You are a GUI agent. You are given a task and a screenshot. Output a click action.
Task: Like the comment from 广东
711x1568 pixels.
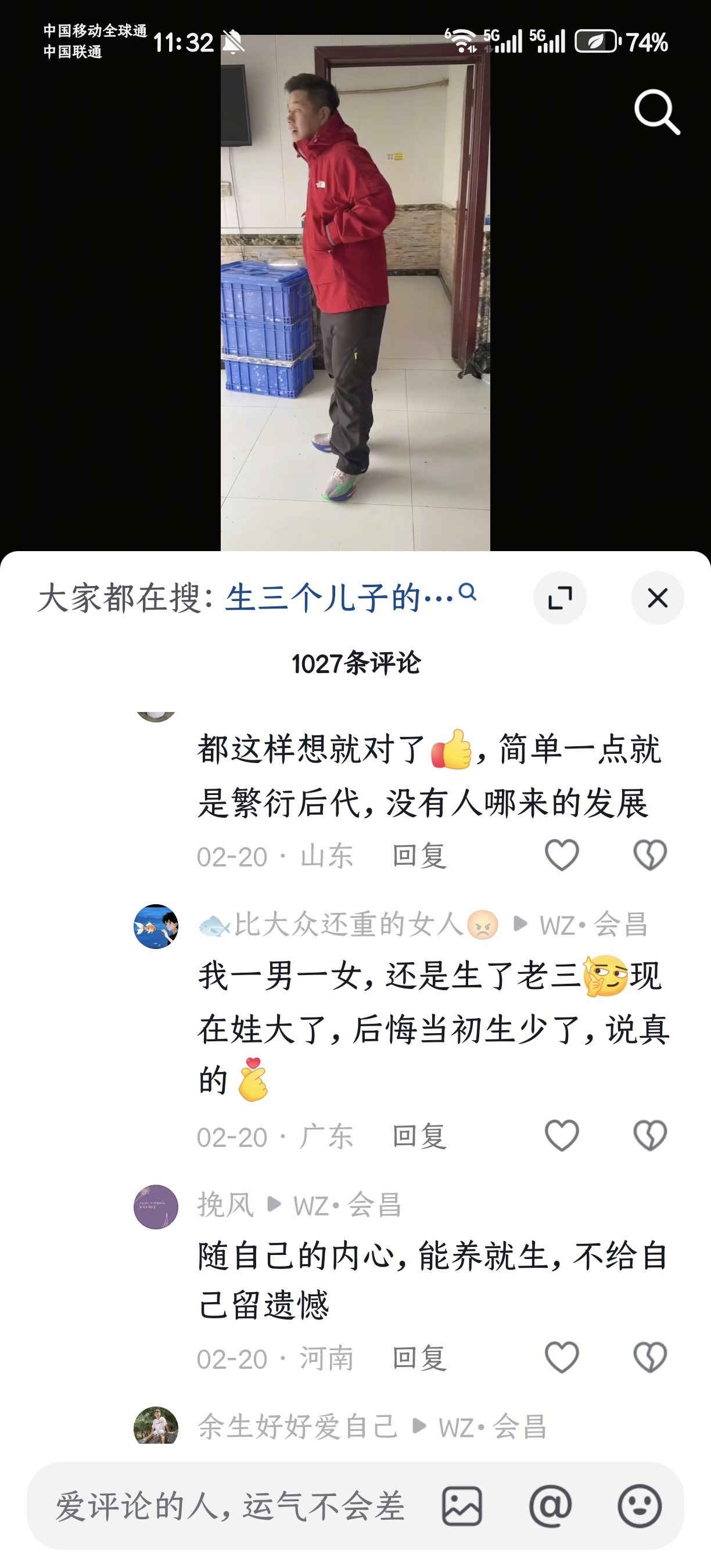tap(561, 1135)
